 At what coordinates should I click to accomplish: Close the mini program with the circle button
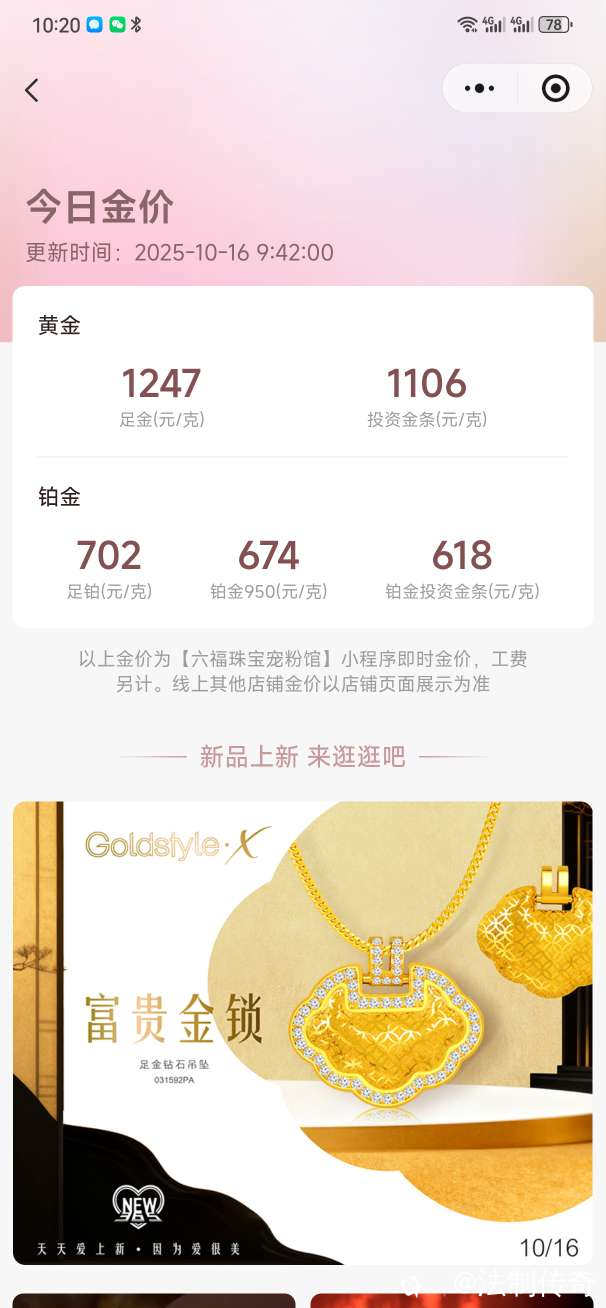click(x=555, y=89)
